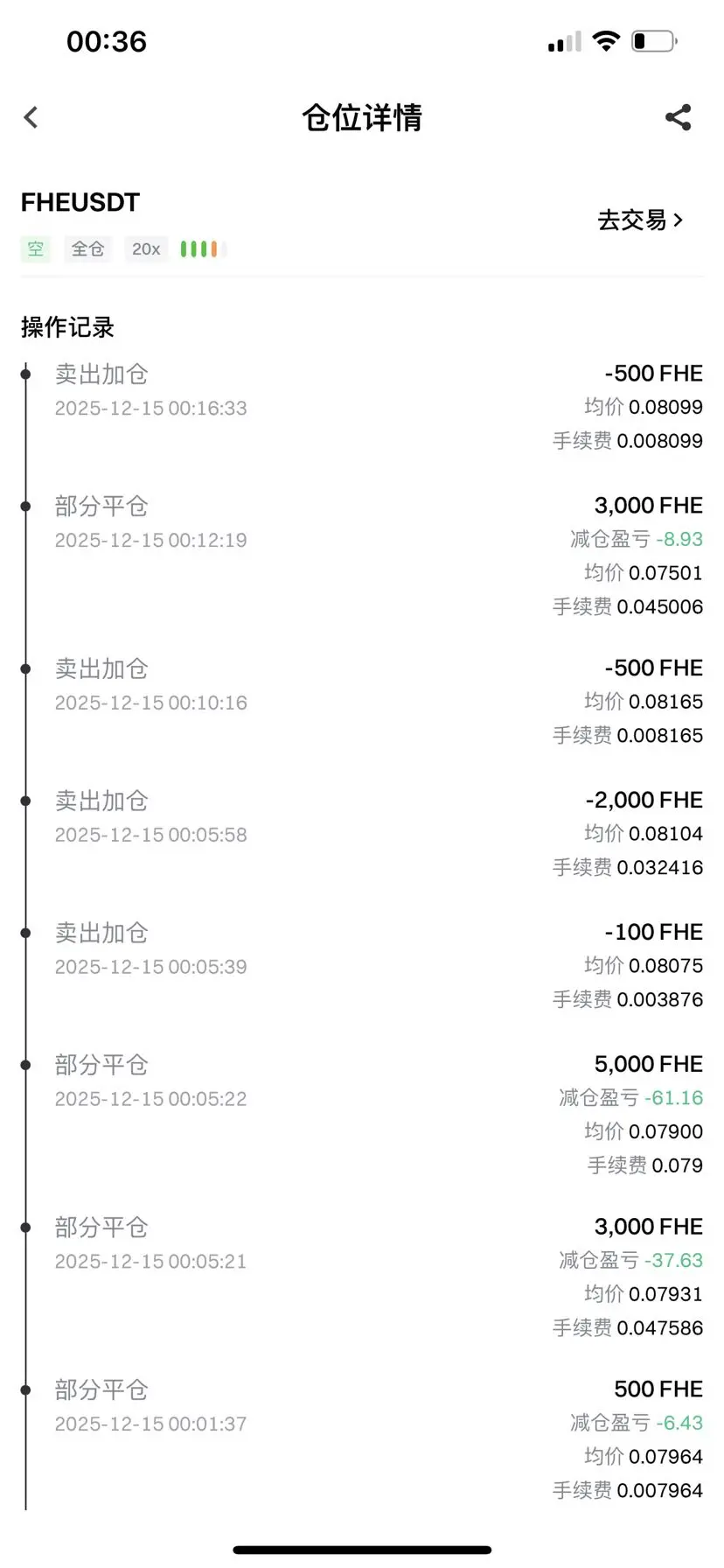Viewport: 724px width, 1568px height.
Task: Share this position details page
Action: tap(679, 117)
